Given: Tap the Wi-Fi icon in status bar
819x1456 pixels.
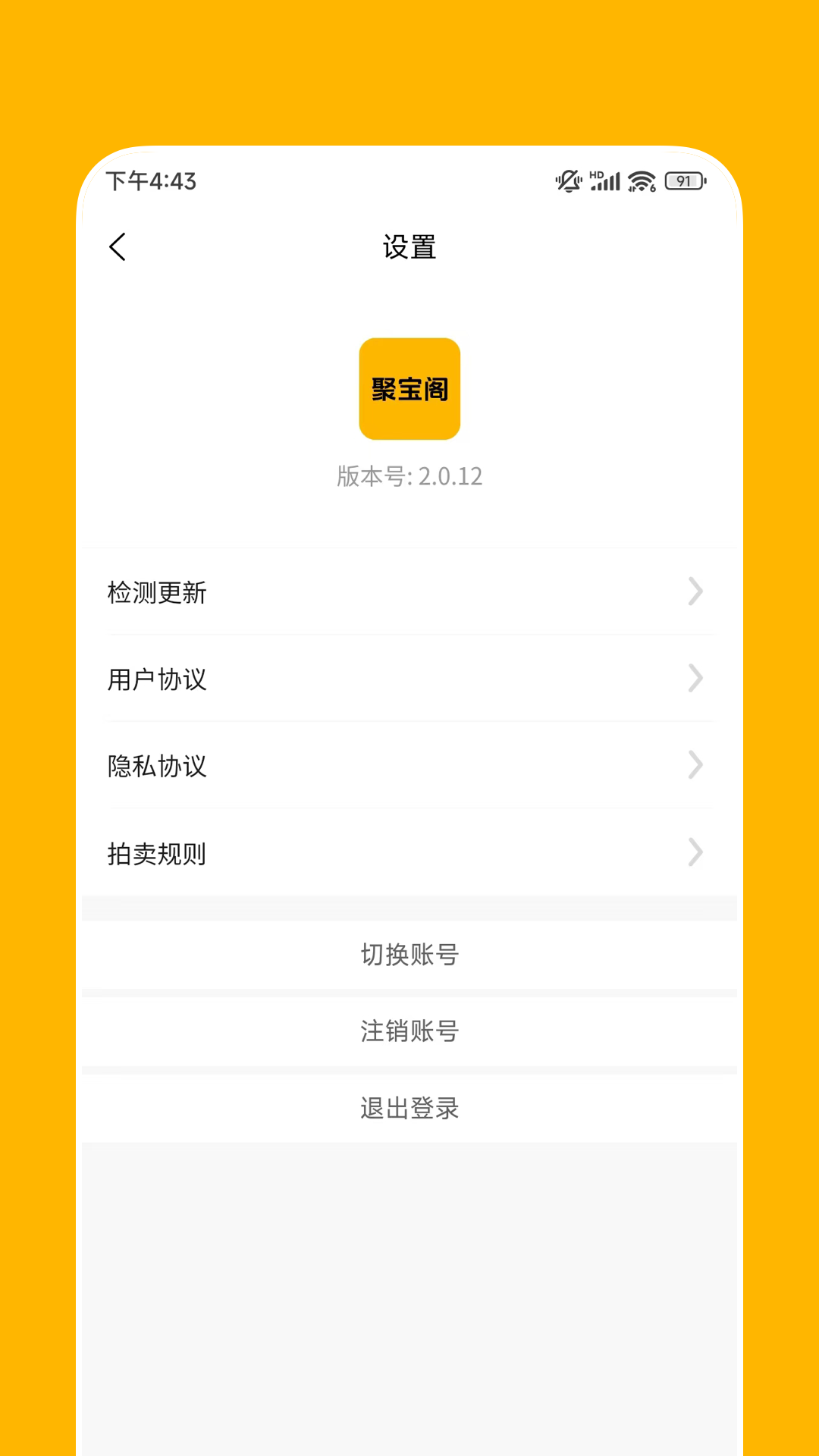Looking at the screenshot, I should point(641,180).
